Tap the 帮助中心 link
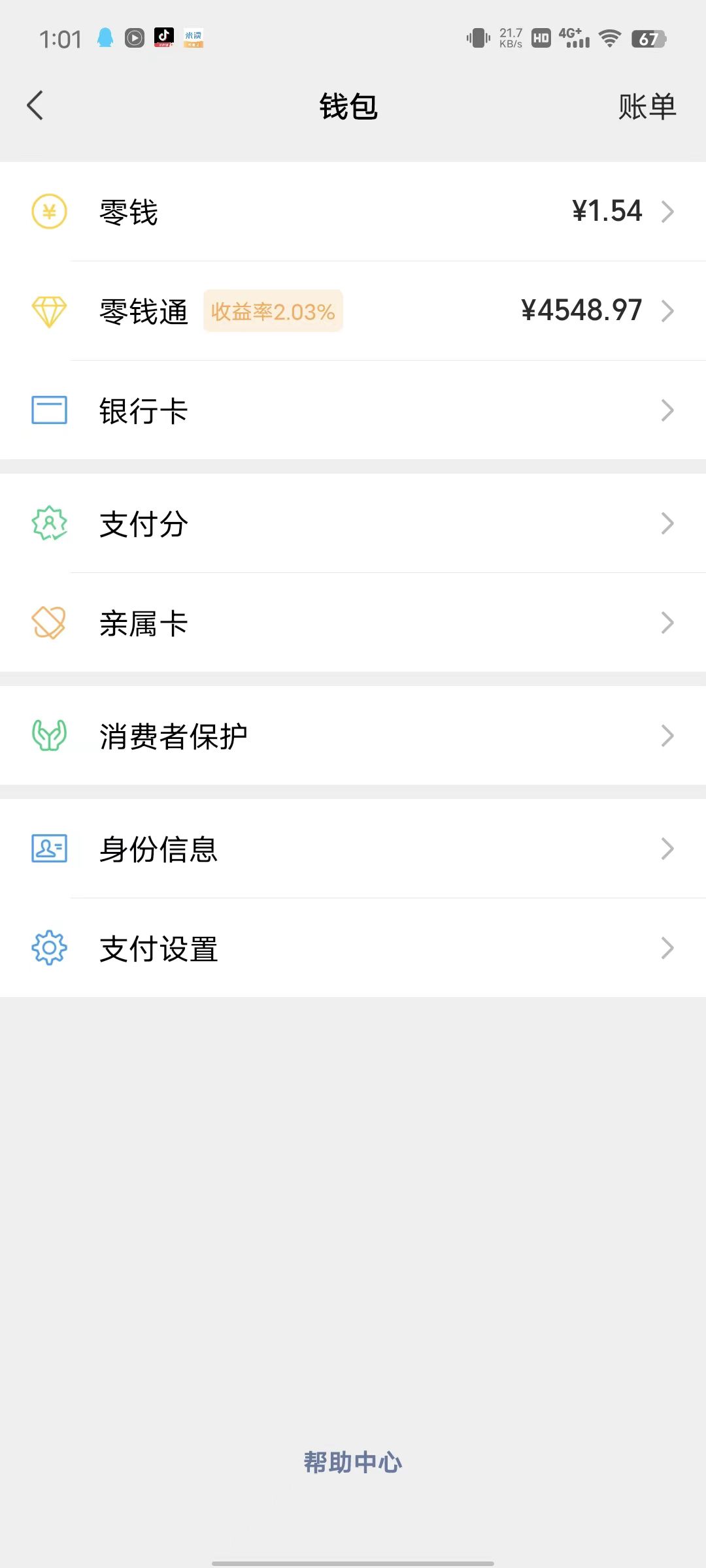Viewport: 706px width, 1568px height. [353, 1462]
